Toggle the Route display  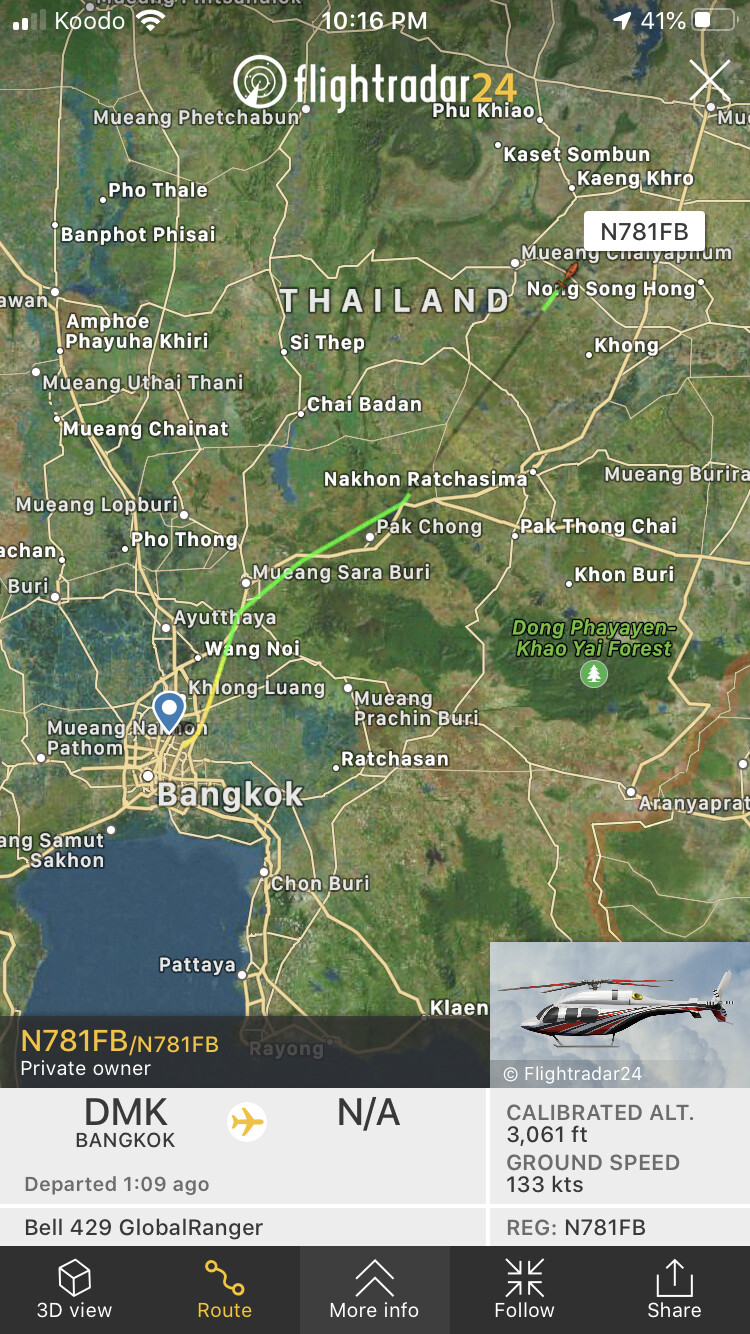[224, 1289]
